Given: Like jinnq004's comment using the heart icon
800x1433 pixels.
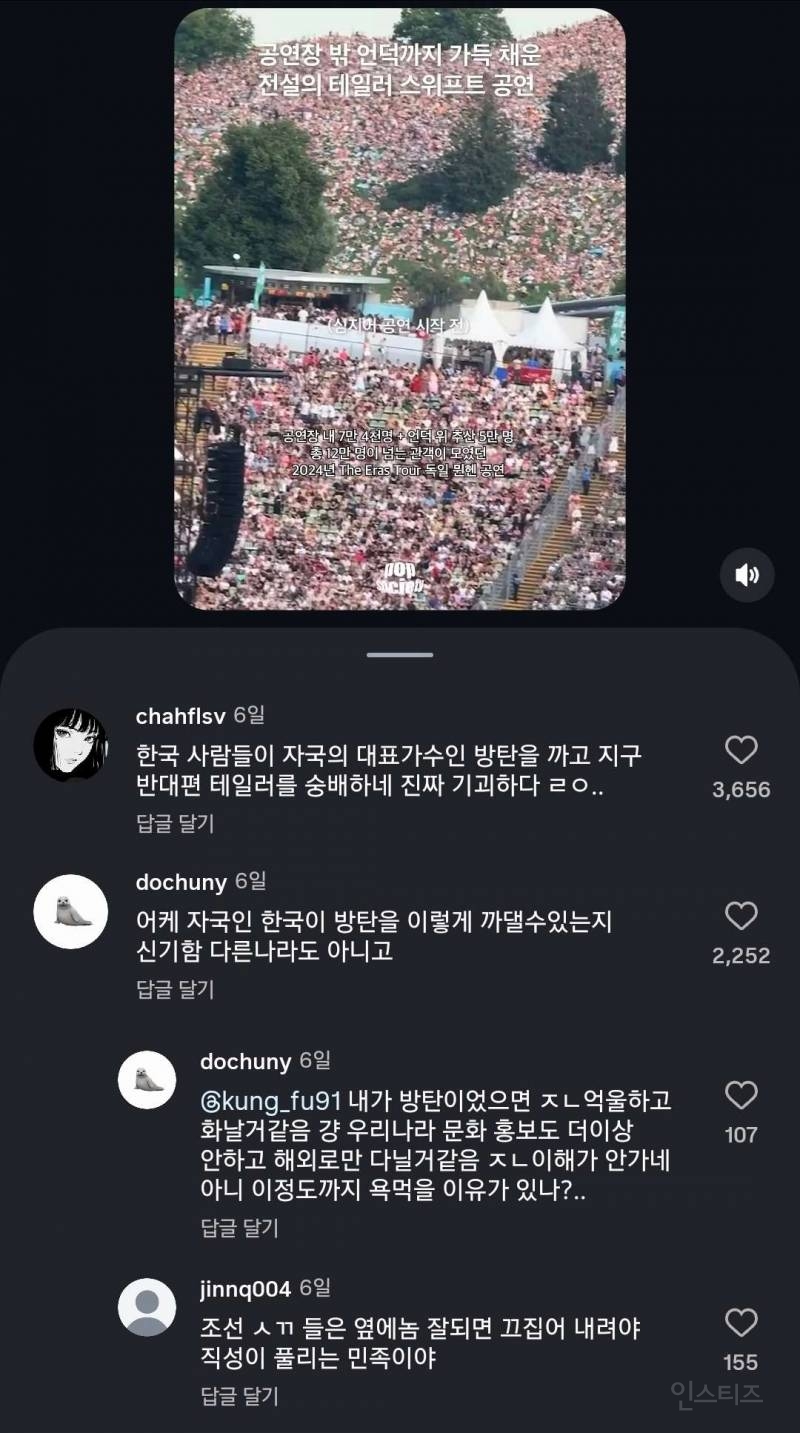Looking at the screenshot, I should (741, 1320).
